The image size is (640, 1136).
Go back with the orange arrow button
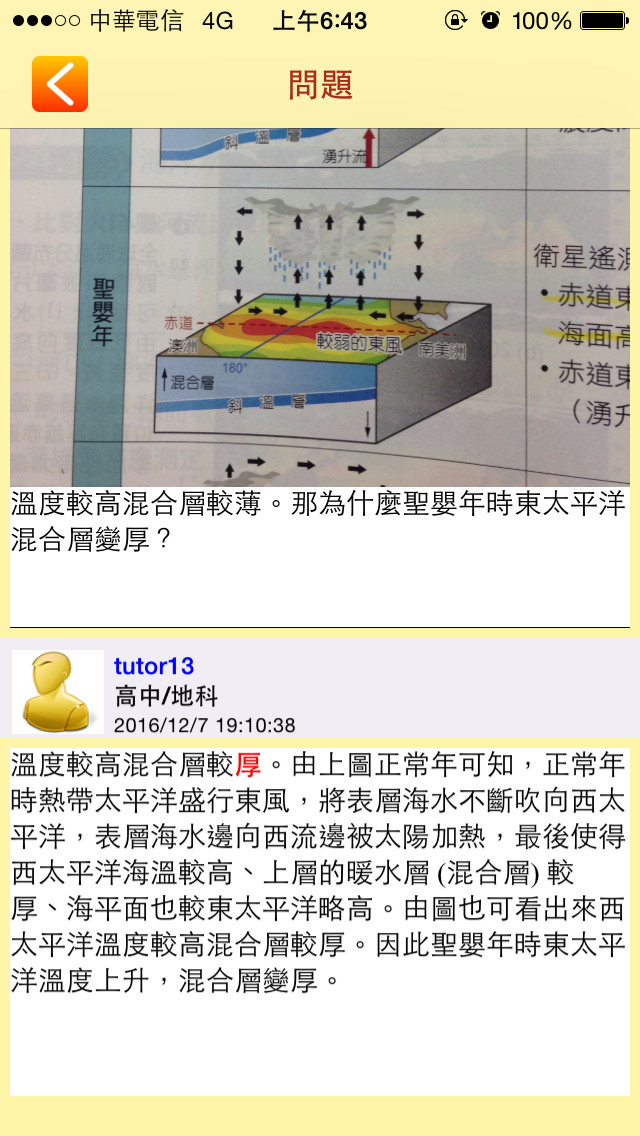(x=59, y=84)
